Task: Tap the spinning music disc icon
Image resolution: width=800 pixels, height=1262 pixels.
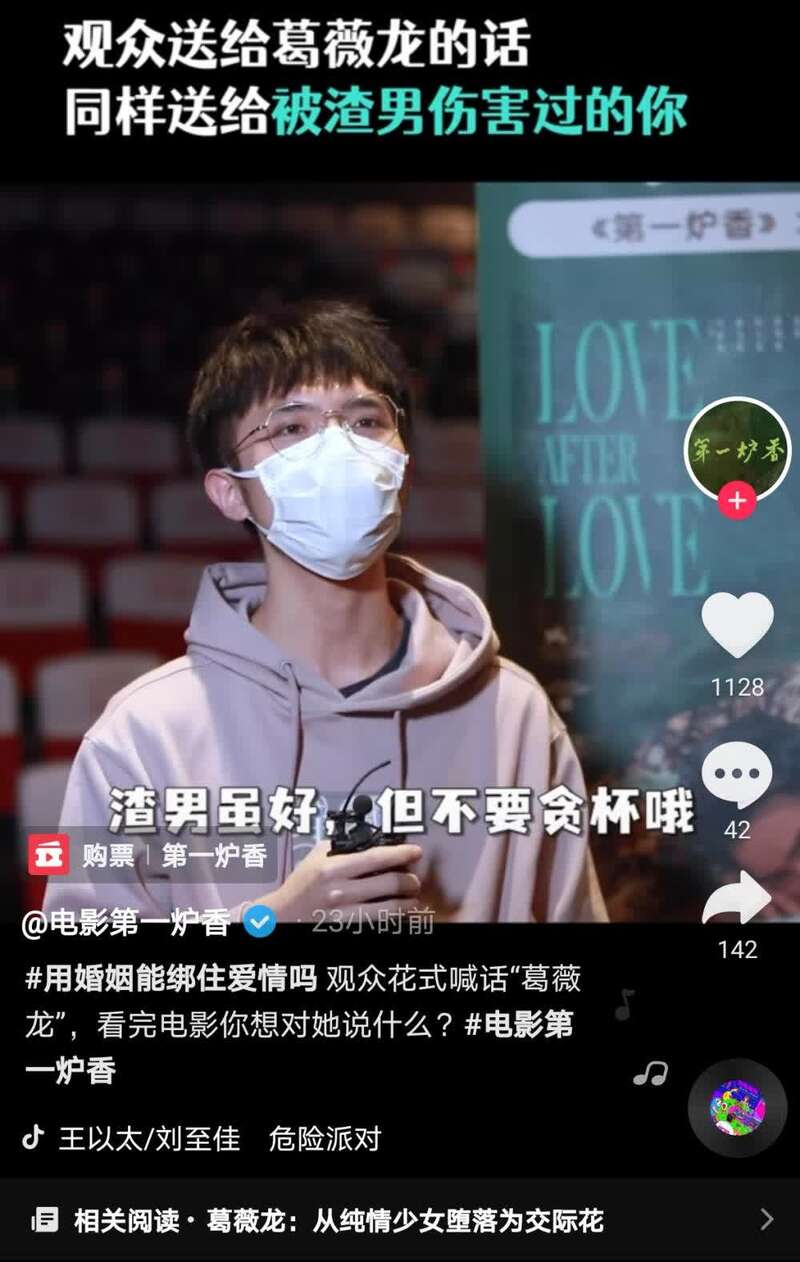Action: pos(737,1108)
